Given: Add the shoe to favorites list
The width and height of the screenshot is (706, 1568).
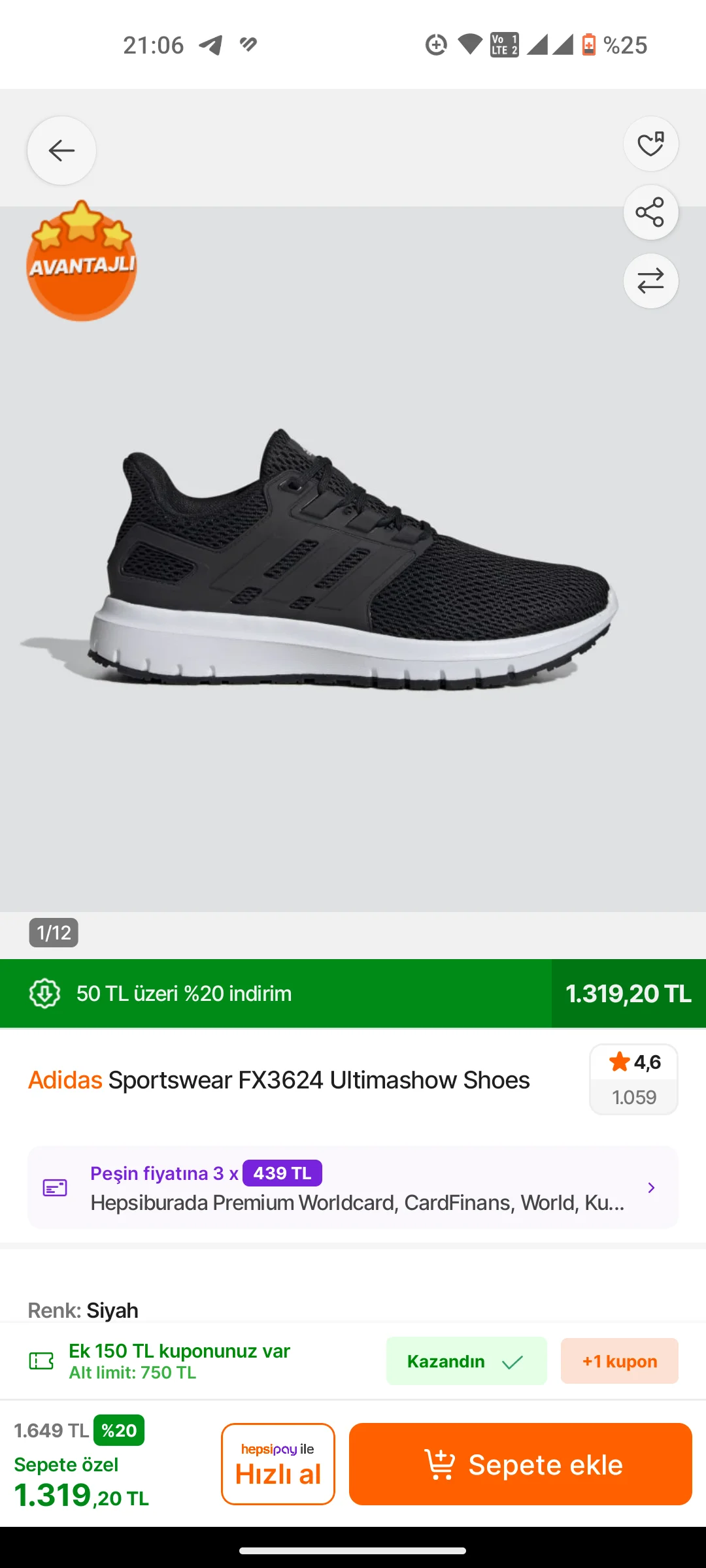Looking at the screenshot, I should tap(650, 144).
